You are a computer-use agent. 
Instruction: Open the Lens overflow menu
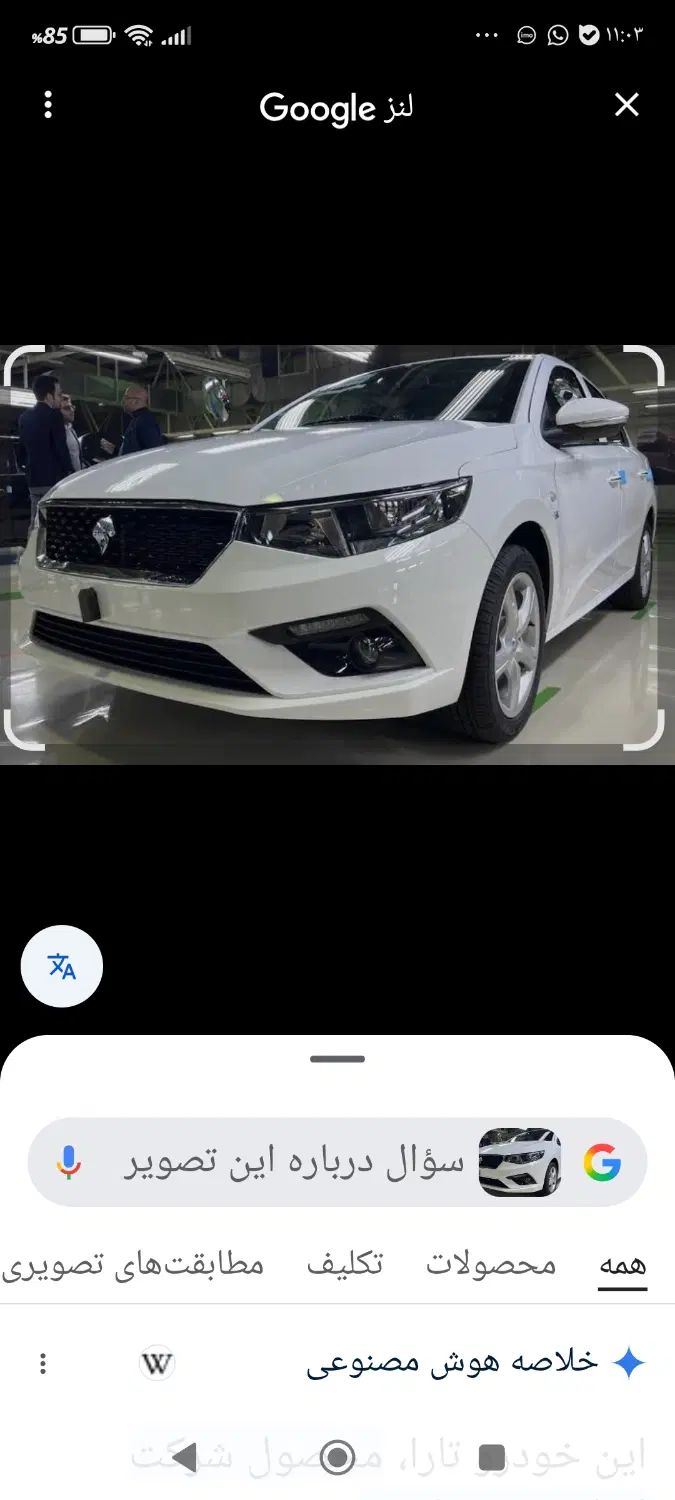(x=48, y=105)
